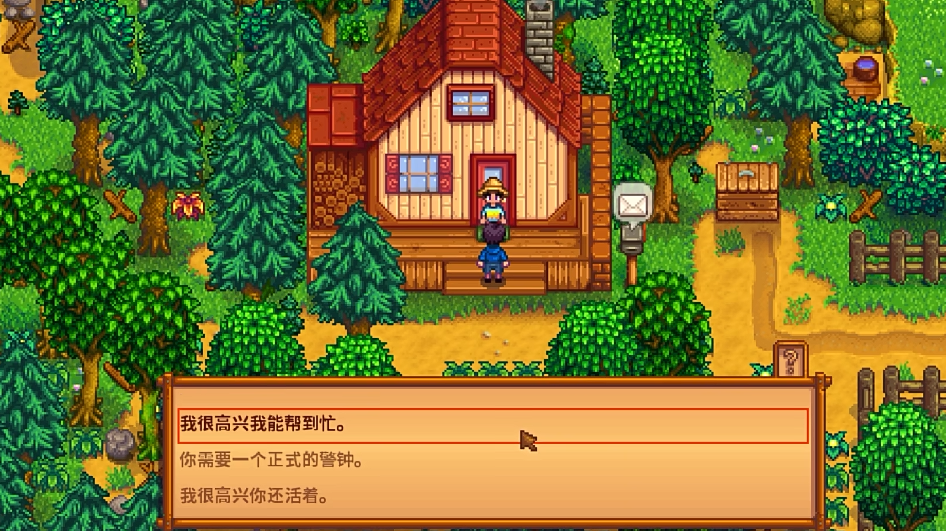
Task: Select reply 我很高兴我能帮到忙。
Action: pos(492,425)
